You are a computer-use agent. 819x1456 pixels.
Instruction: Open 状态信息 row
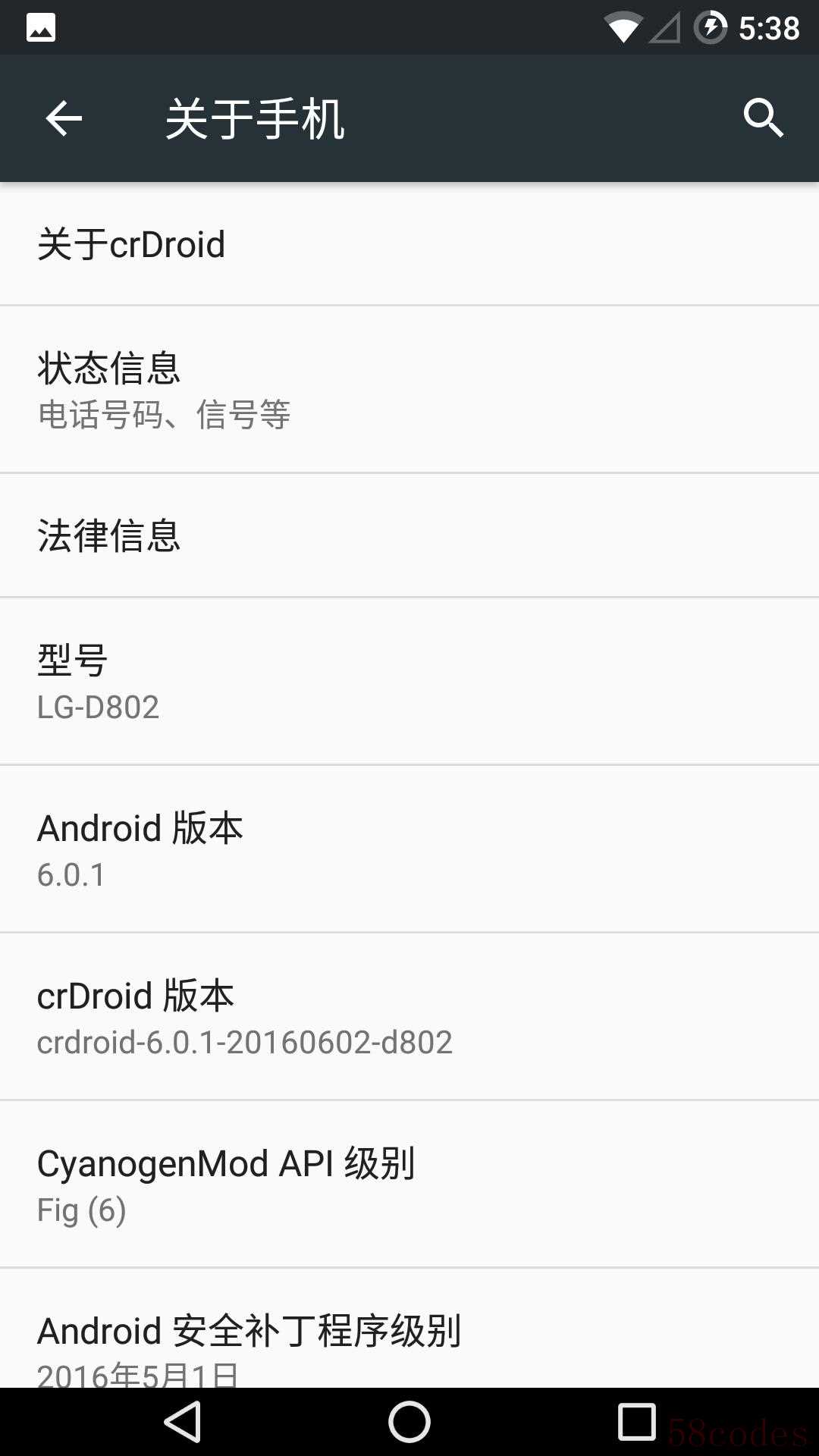pos(409,390)
